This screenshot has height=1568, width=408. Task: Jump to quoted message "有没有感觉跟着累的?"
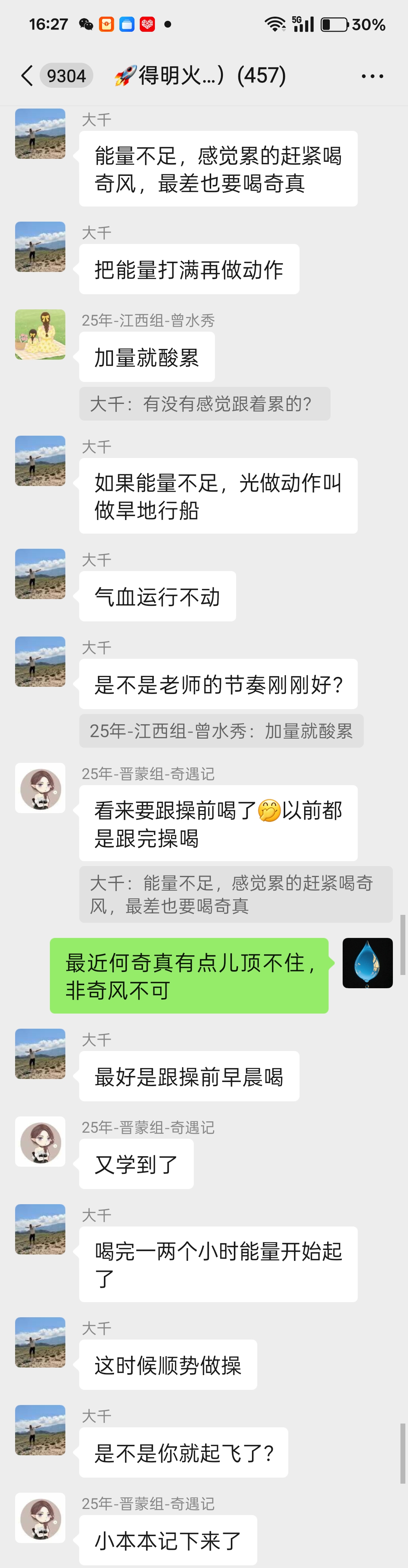204,404
